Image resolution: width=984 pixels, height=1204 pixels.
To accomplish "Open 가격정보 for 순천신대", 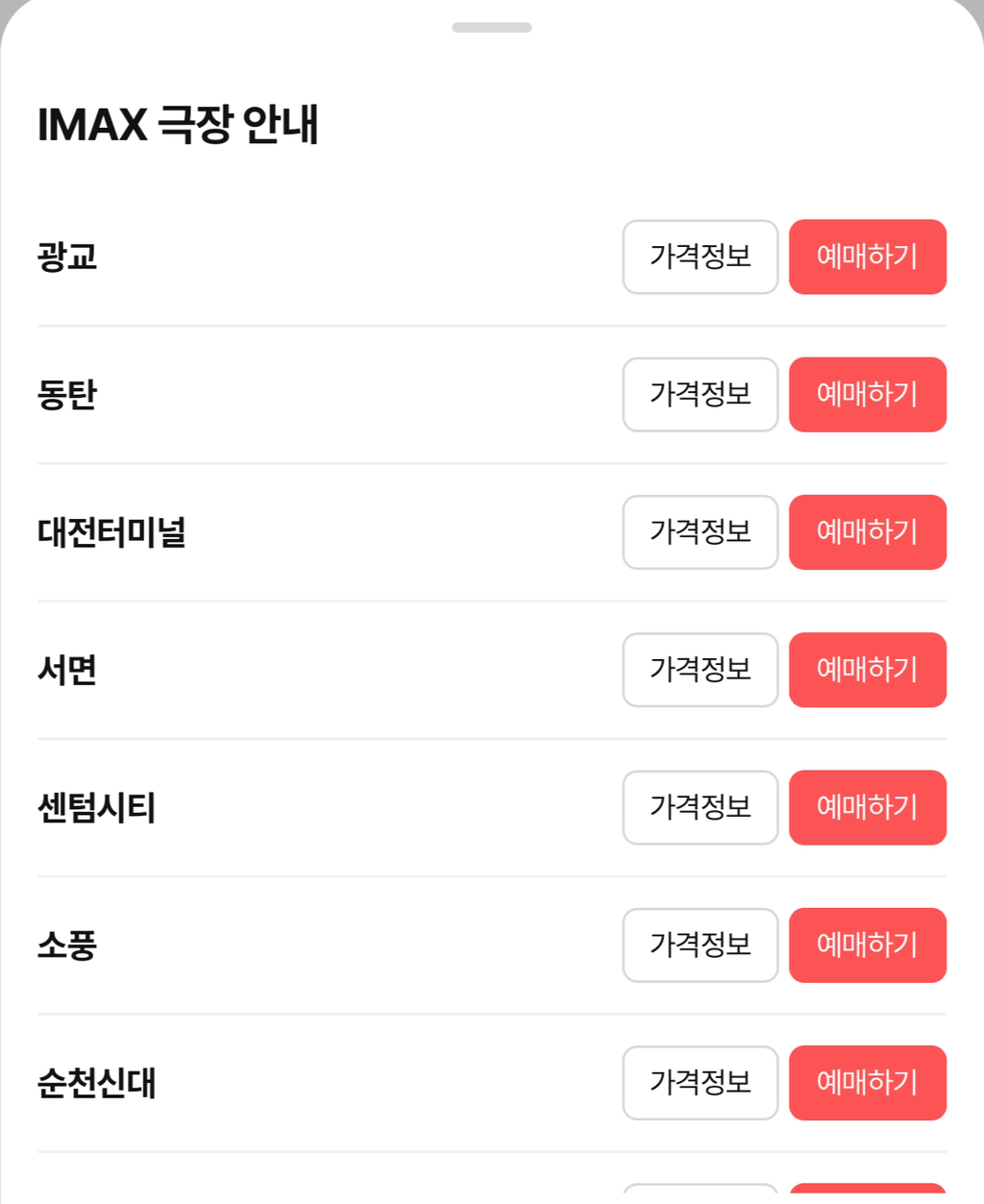I will [x=700, y=1082].
